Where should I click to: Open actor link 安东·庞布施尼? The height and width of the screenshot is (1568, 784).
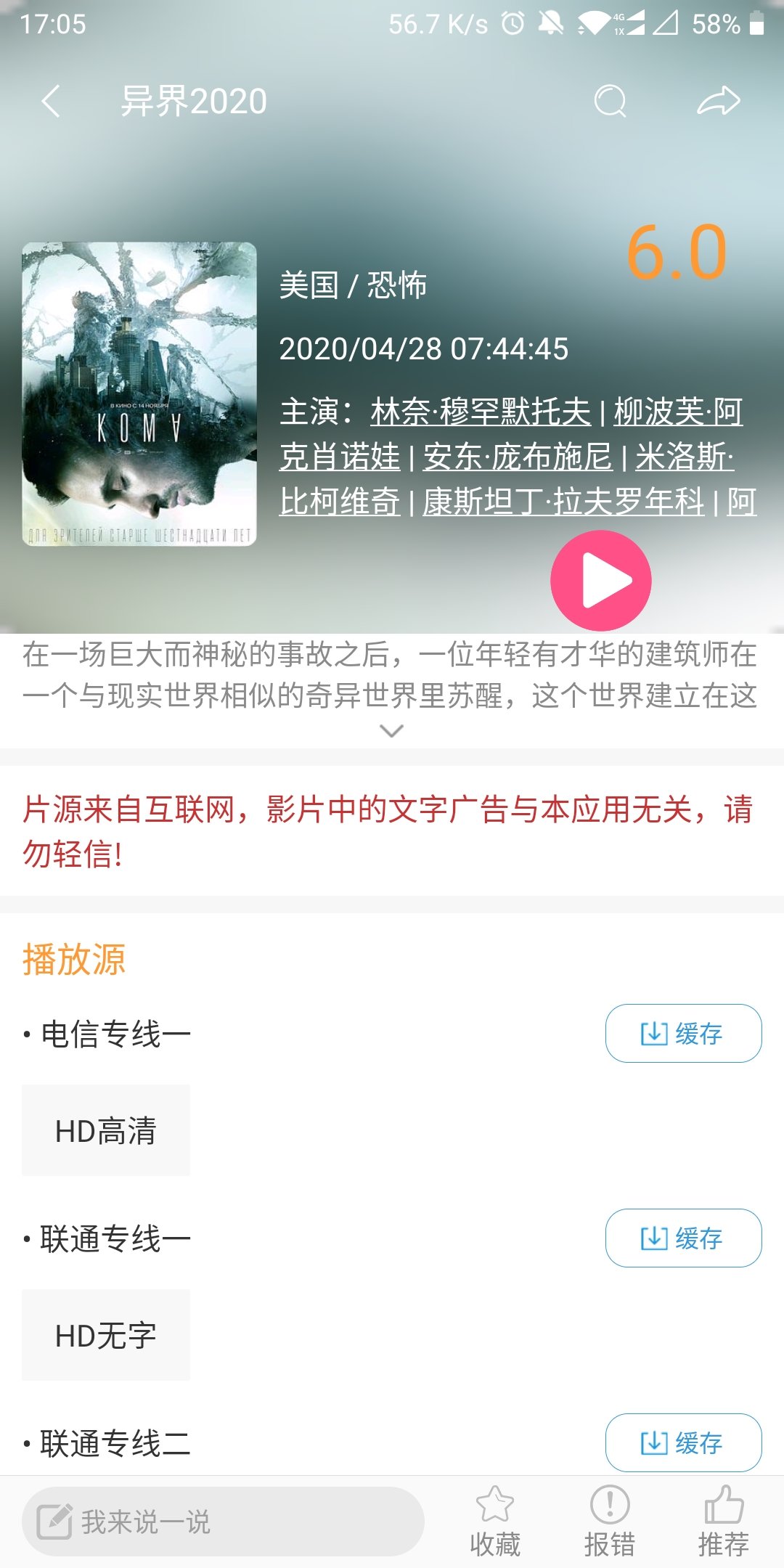pyautogui.click(x=517, y=458)
